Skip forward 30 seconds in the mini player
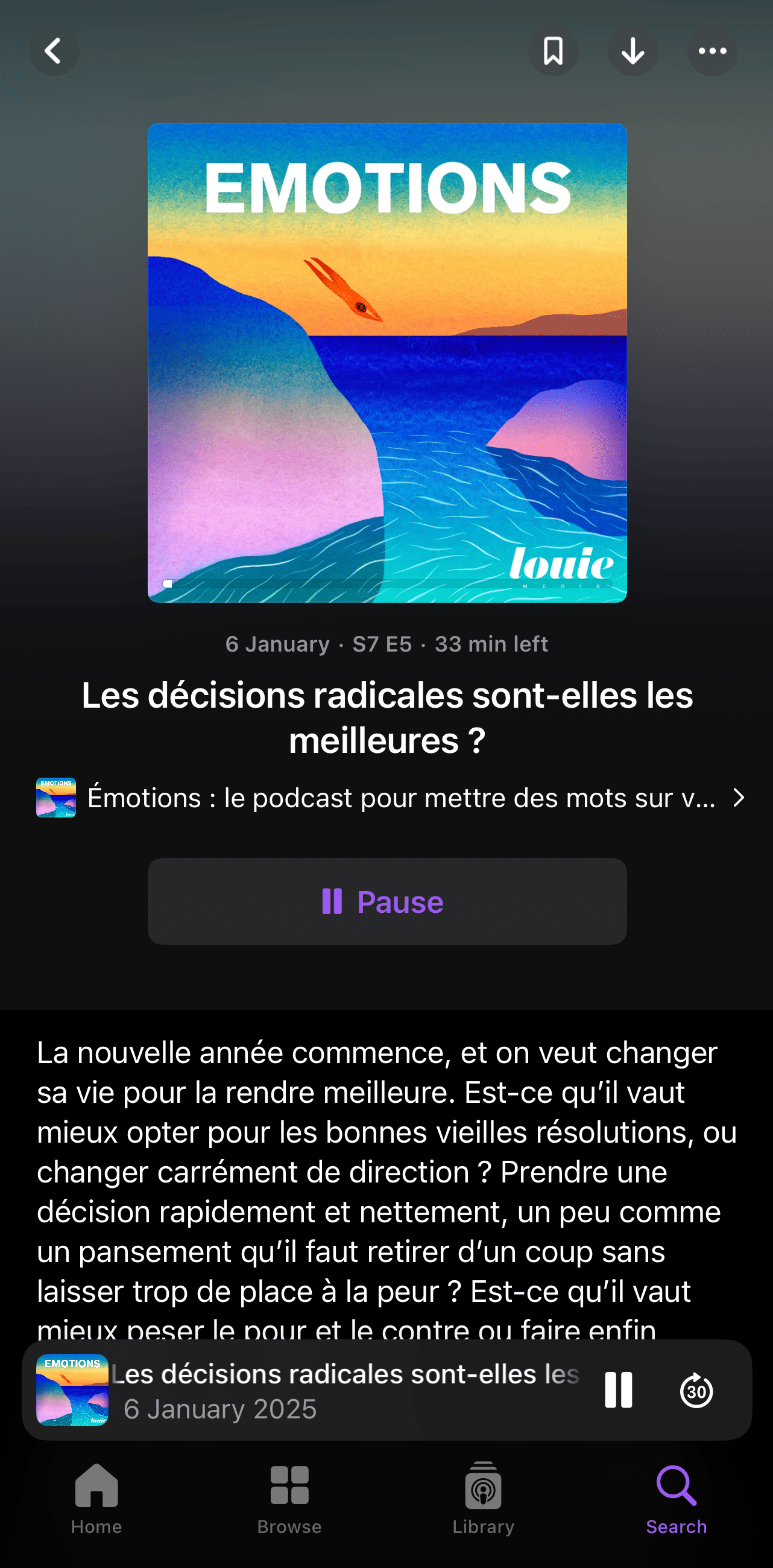This screenshot has width=773, height=1568. pyautogui.click(x=696, y=1390)
